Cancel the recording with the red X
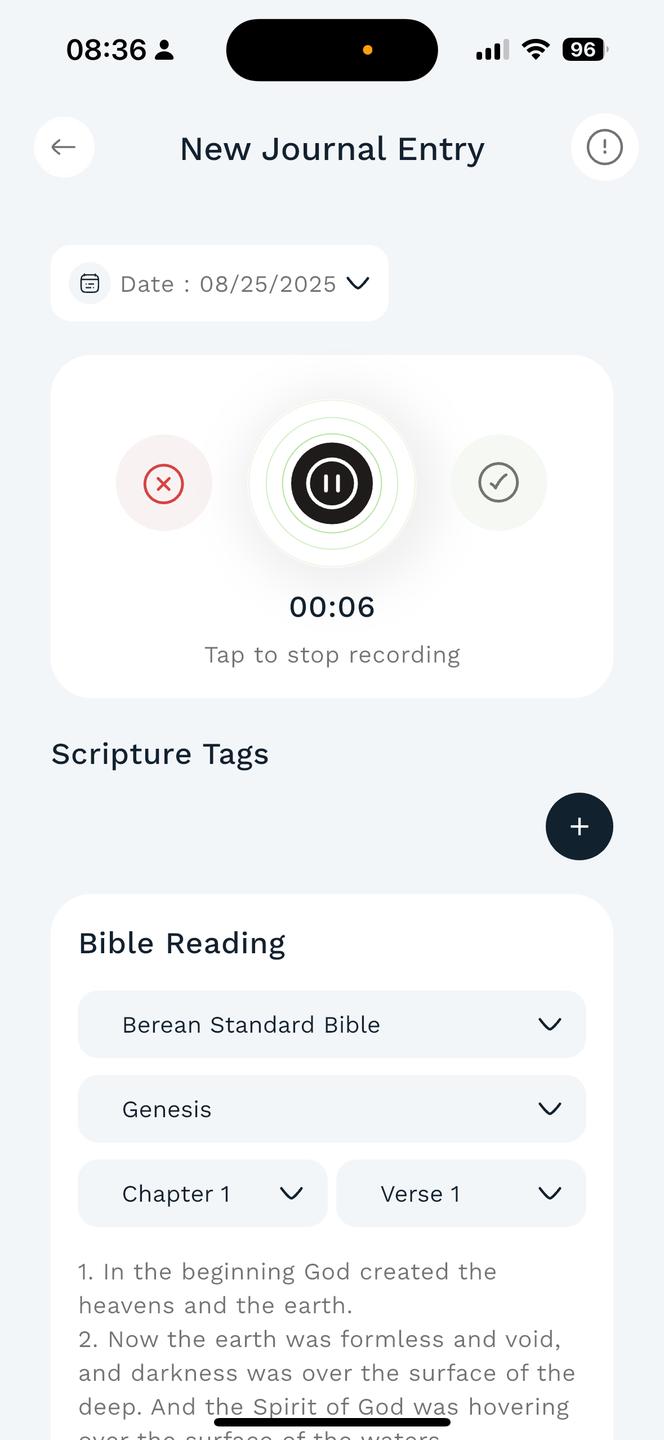Image resolution: width=664 pixels, height=1440 pixels. pos(164,483)
